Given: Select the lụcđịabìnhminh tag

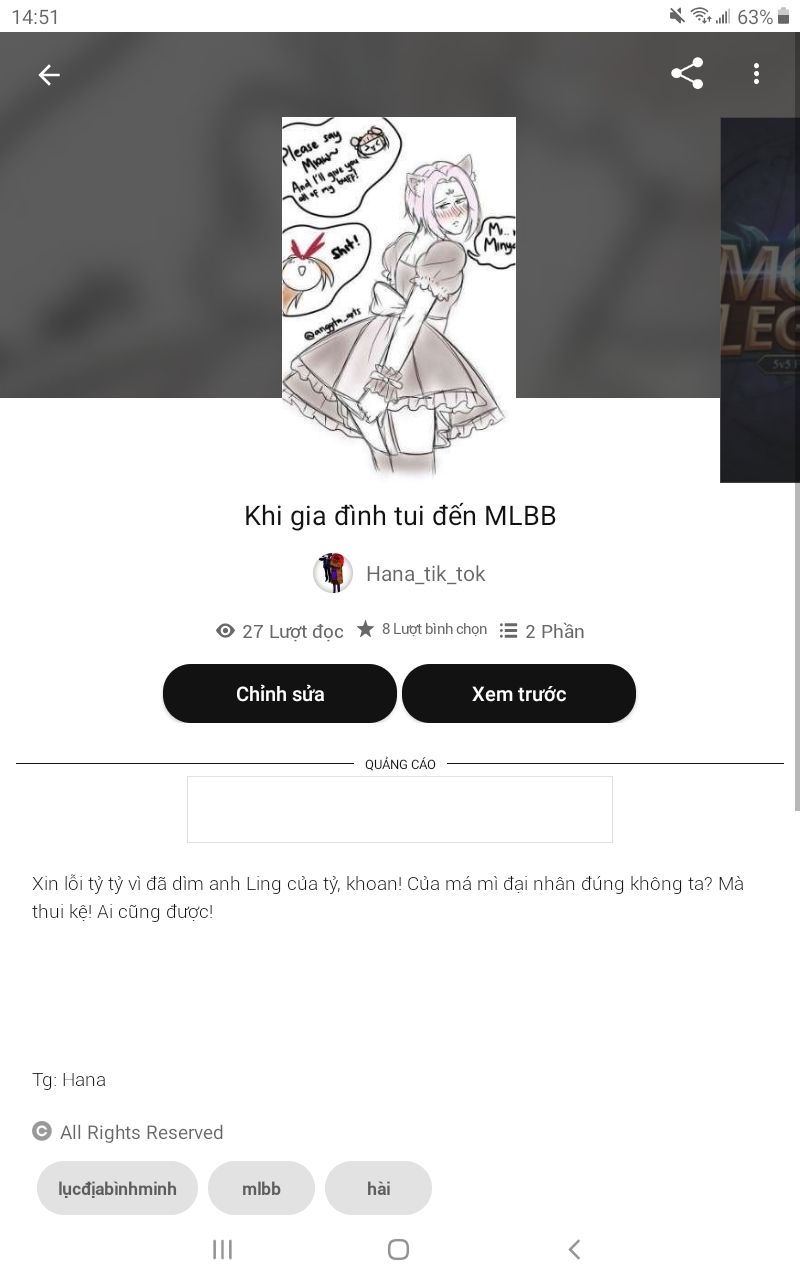Looking at the screenshot, I should [x=117, y=1188].
